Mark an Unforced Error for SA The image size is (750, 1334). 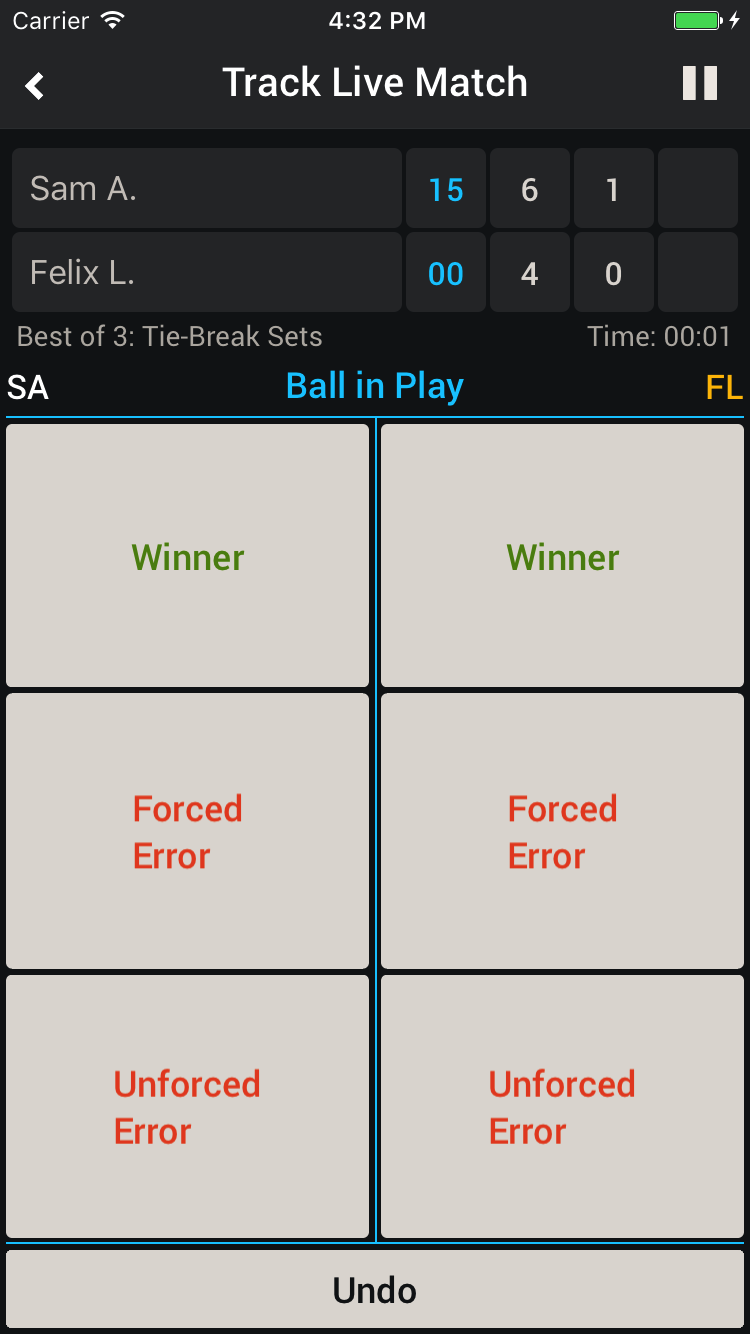click(x=187, y=1106)
